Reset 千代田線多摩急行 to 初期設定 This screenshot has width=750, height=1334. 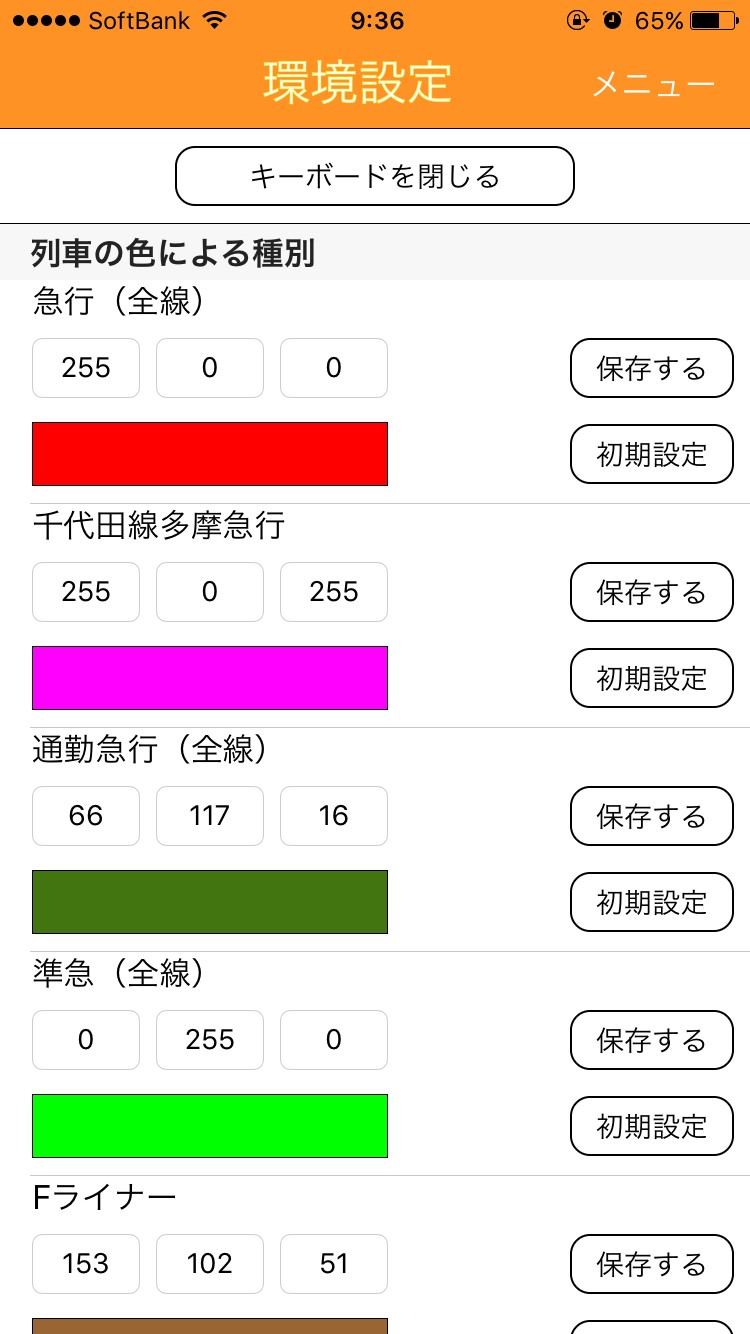[x=652, y=678]
